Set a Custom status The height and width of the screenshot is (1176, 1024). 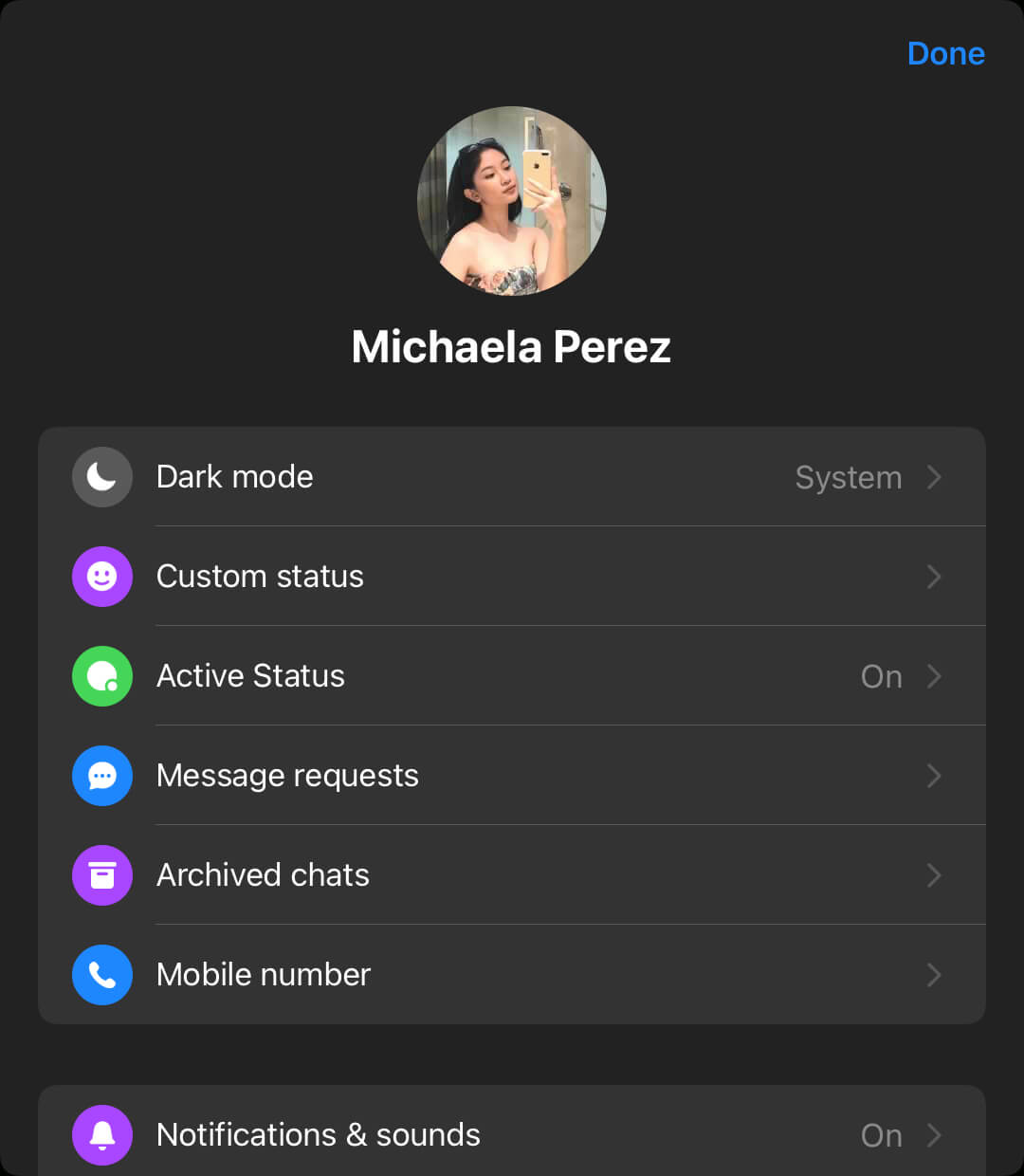tap(512, 577)
